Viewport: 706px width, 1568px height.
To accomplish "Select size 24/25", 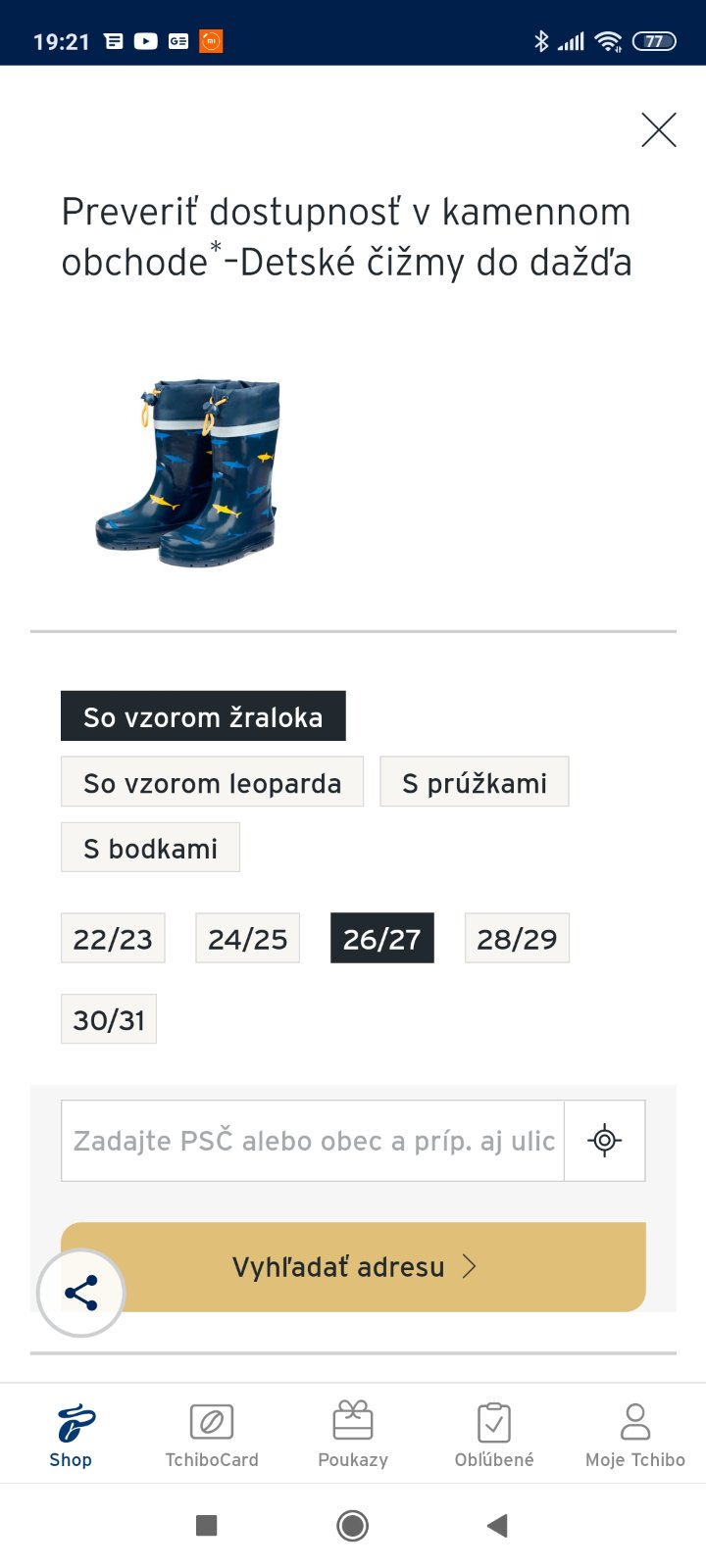I will click(247, 939).
